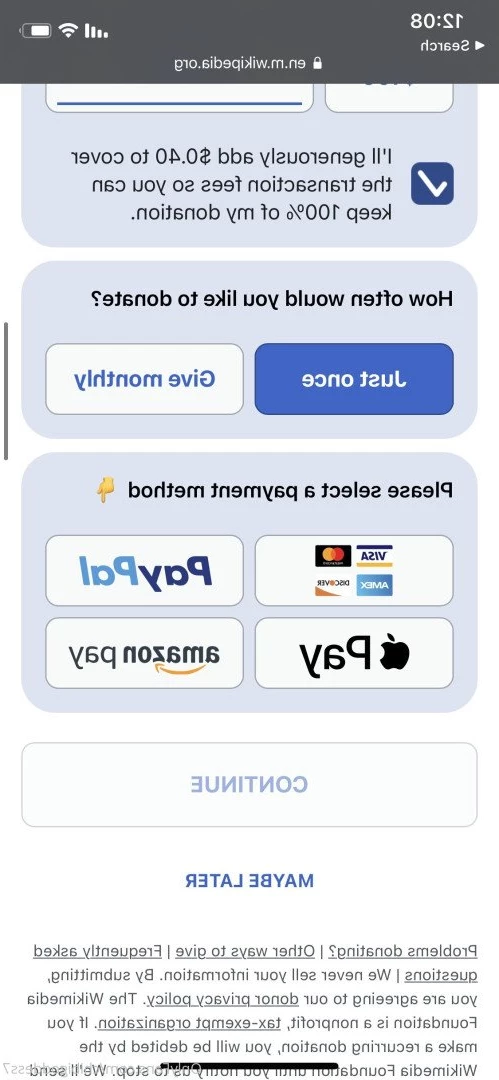Tap the CONTINUE button
This screenshot has width=499, height=1080.
pos(250,785)
